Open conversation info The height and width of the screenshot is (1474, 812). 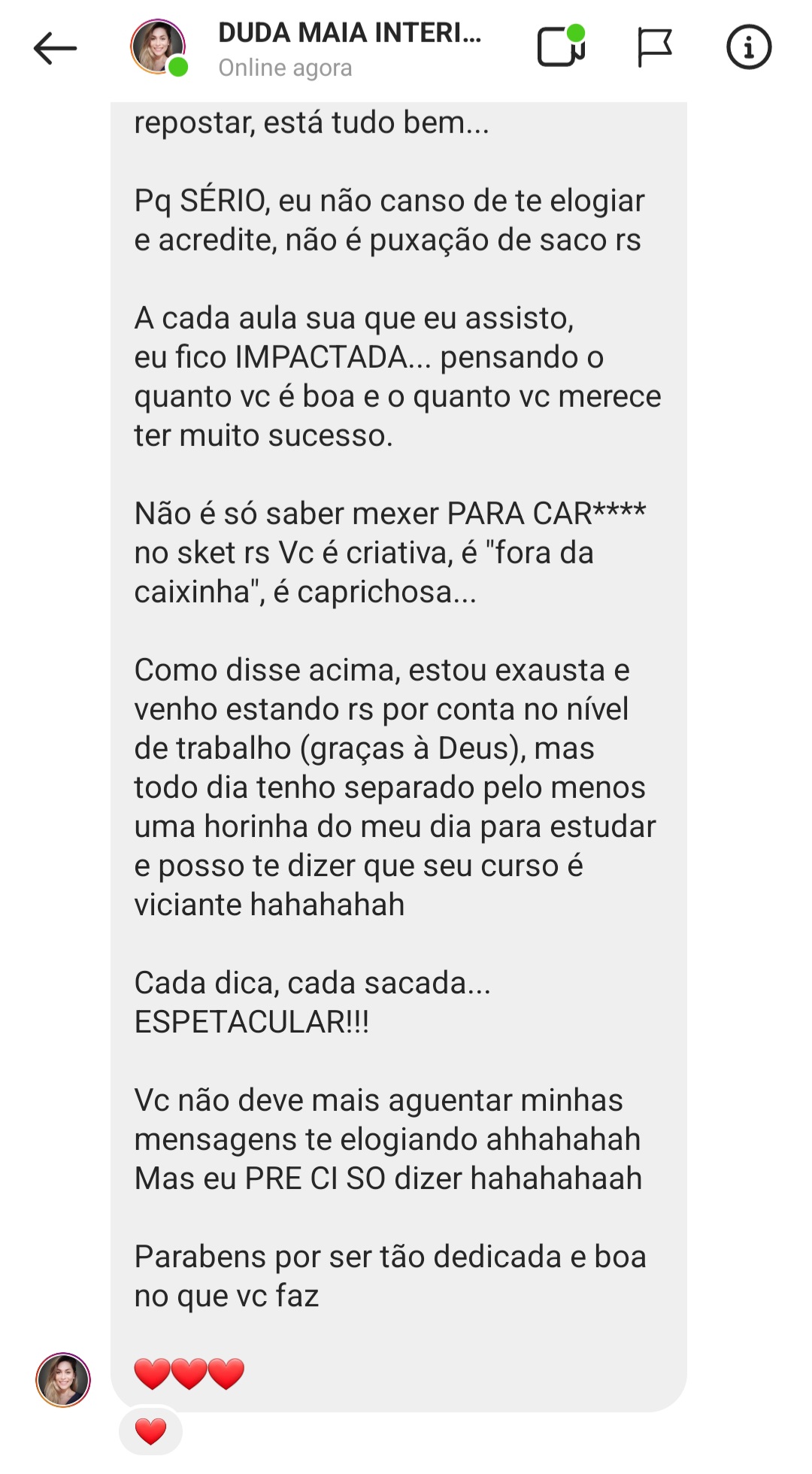748,47
